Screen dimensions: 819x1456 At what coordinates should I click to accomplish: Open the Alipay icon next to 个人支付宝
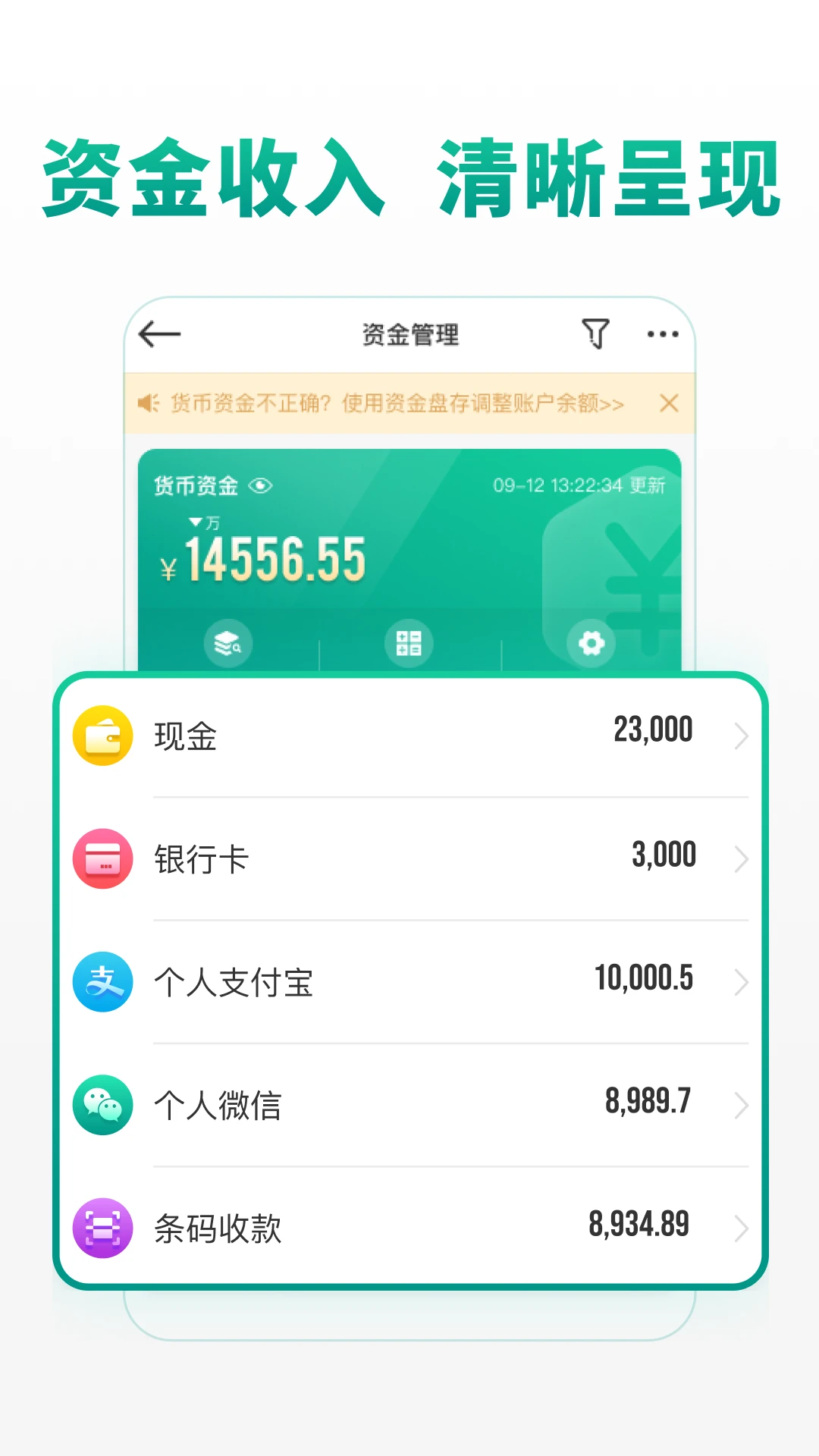tap(102, 981)
